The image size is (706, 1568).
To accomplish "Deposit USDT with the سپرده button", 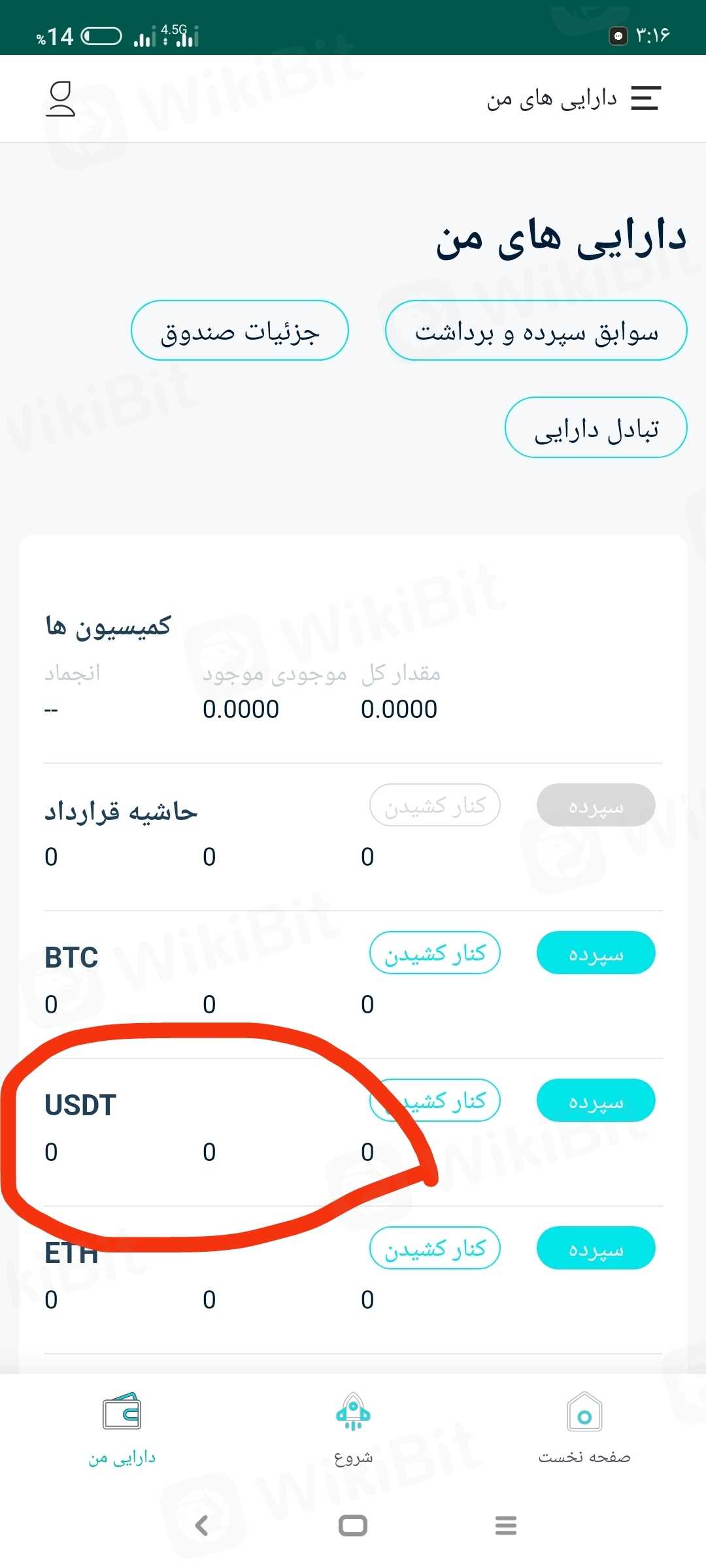I will click(x=596, y=1101).
